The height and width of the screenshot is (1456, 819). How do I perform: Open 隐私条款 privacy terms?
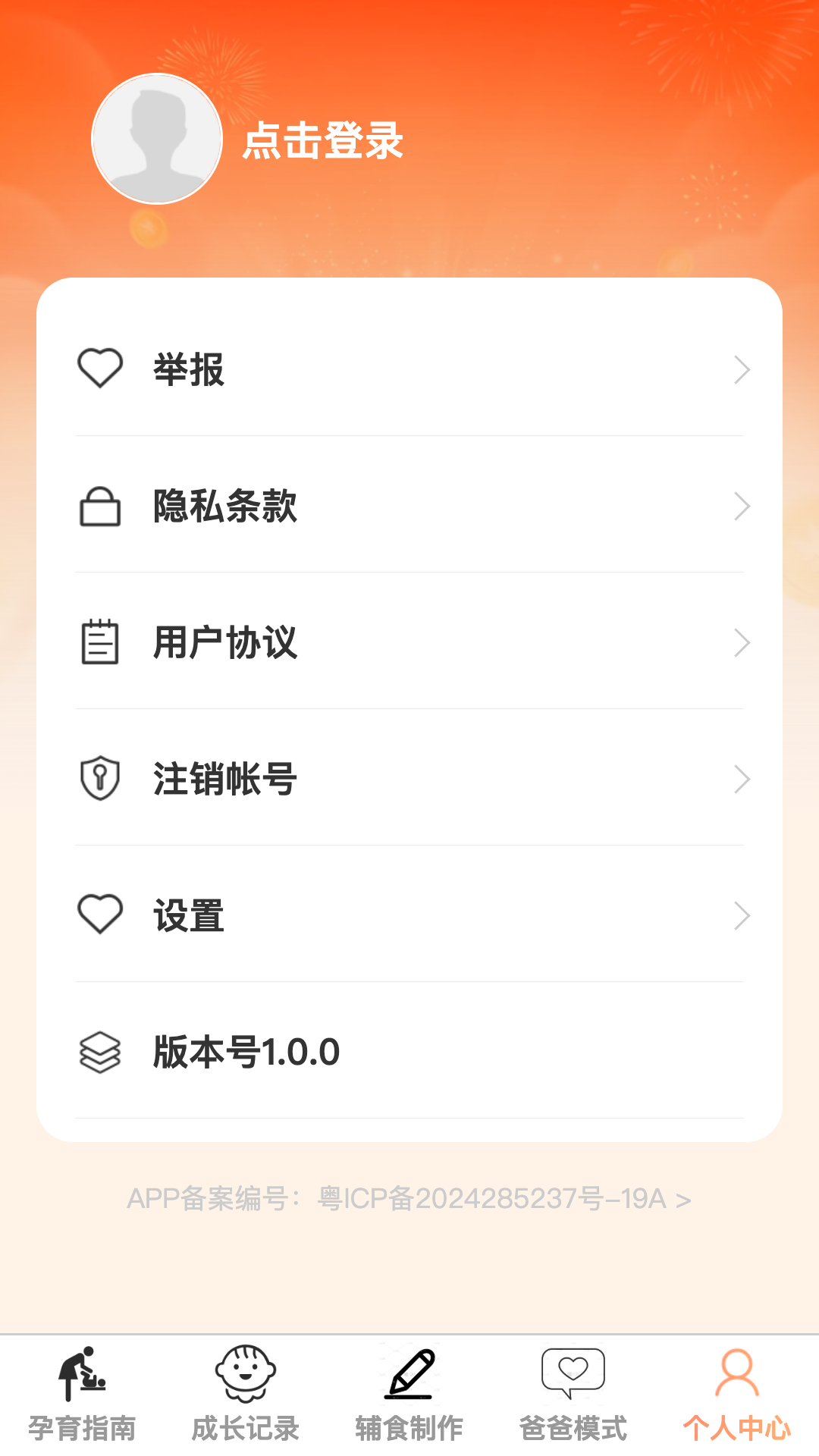[x=409, y=507]
